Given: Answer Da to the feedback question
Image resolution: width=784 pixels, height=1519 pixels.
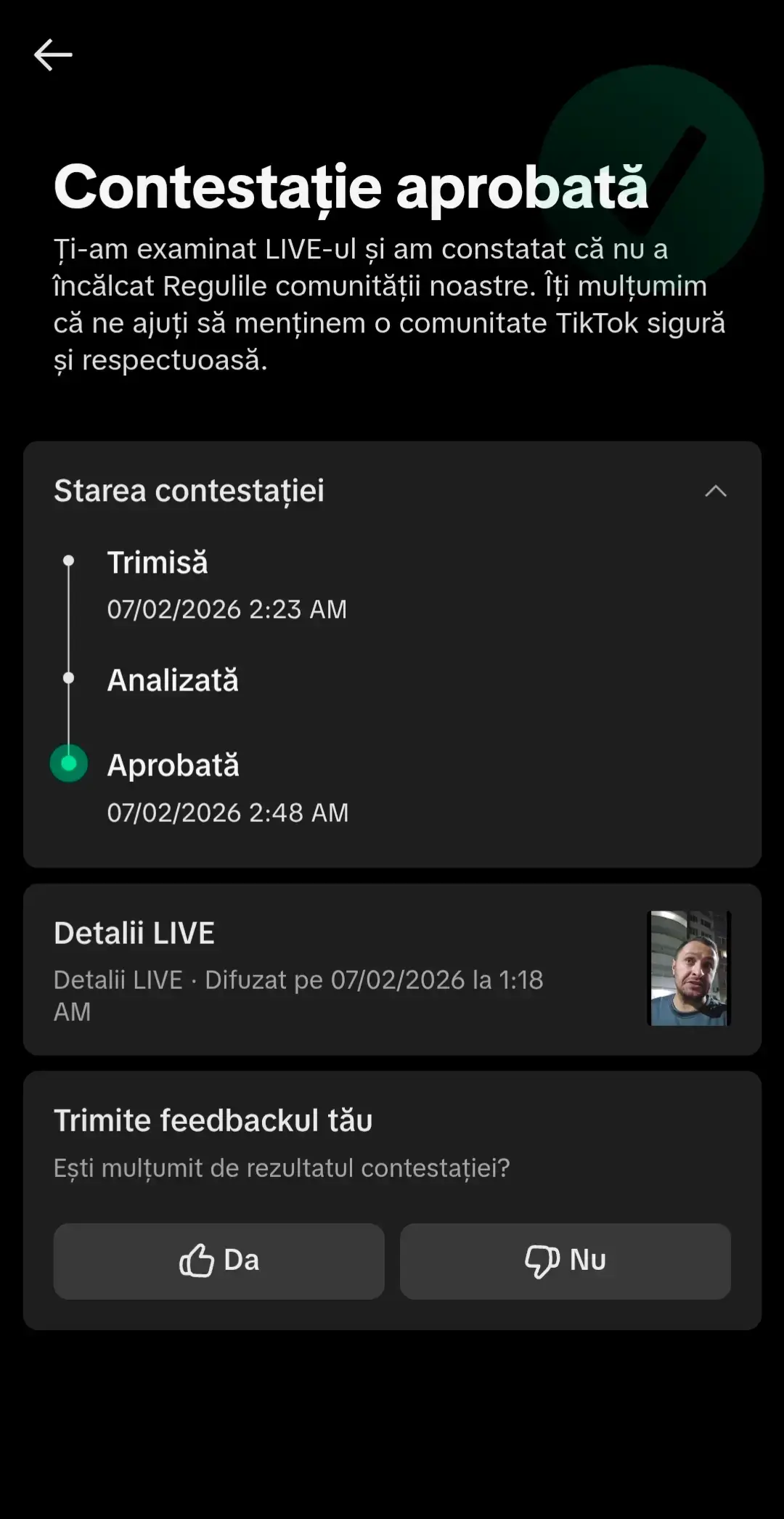Looking at the screenshot, I should tap(219, 1261).
